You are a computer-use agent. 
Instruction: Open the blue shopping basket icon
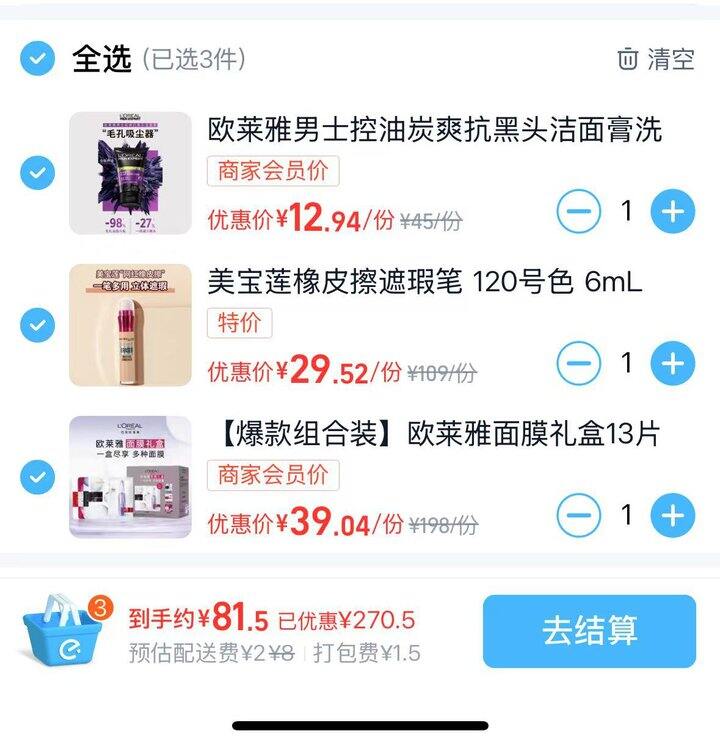pyautogui.click(x=65, y=631)
